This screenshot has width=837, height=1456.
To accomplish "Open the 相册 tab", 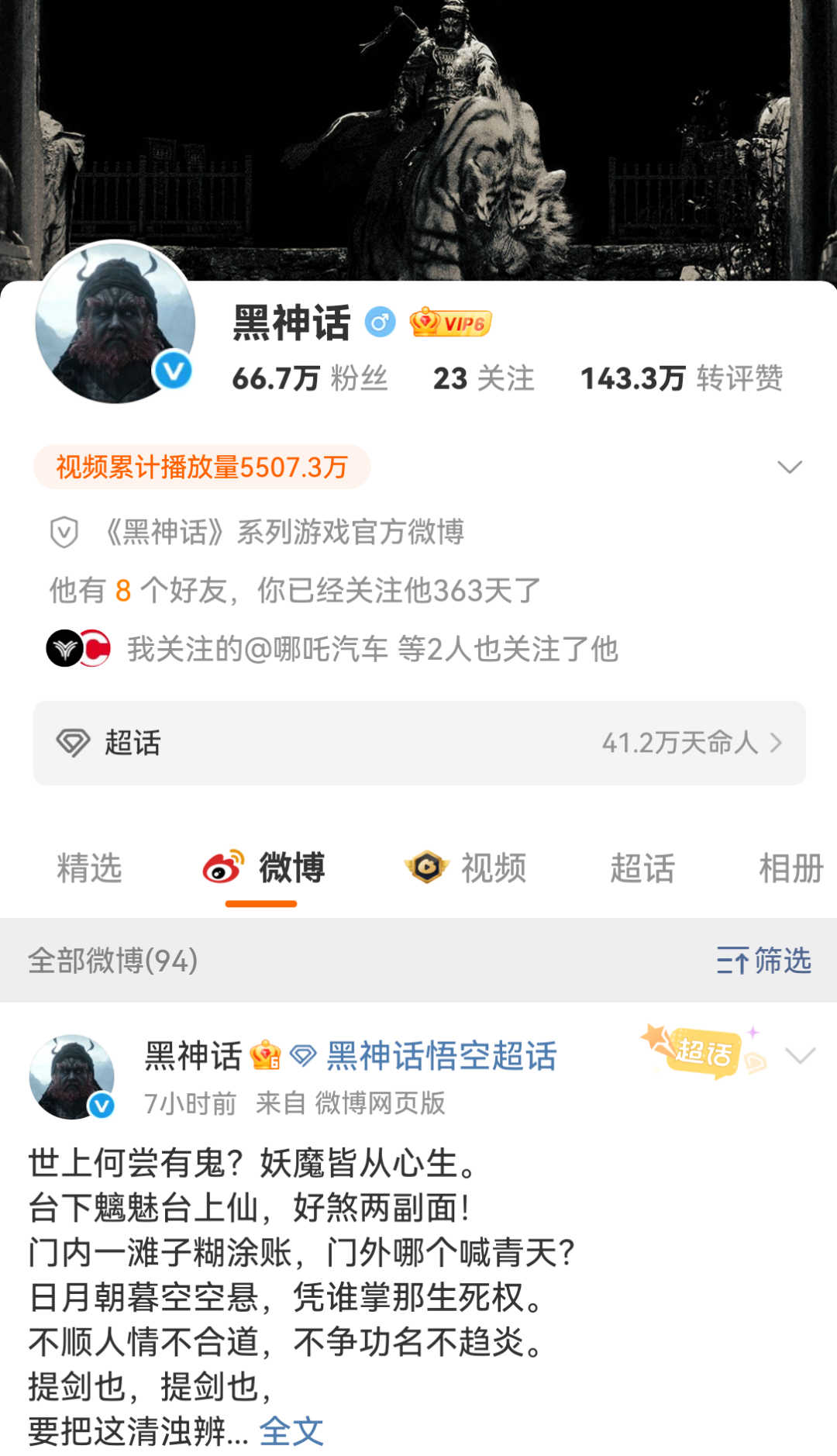I will [789, 868].
